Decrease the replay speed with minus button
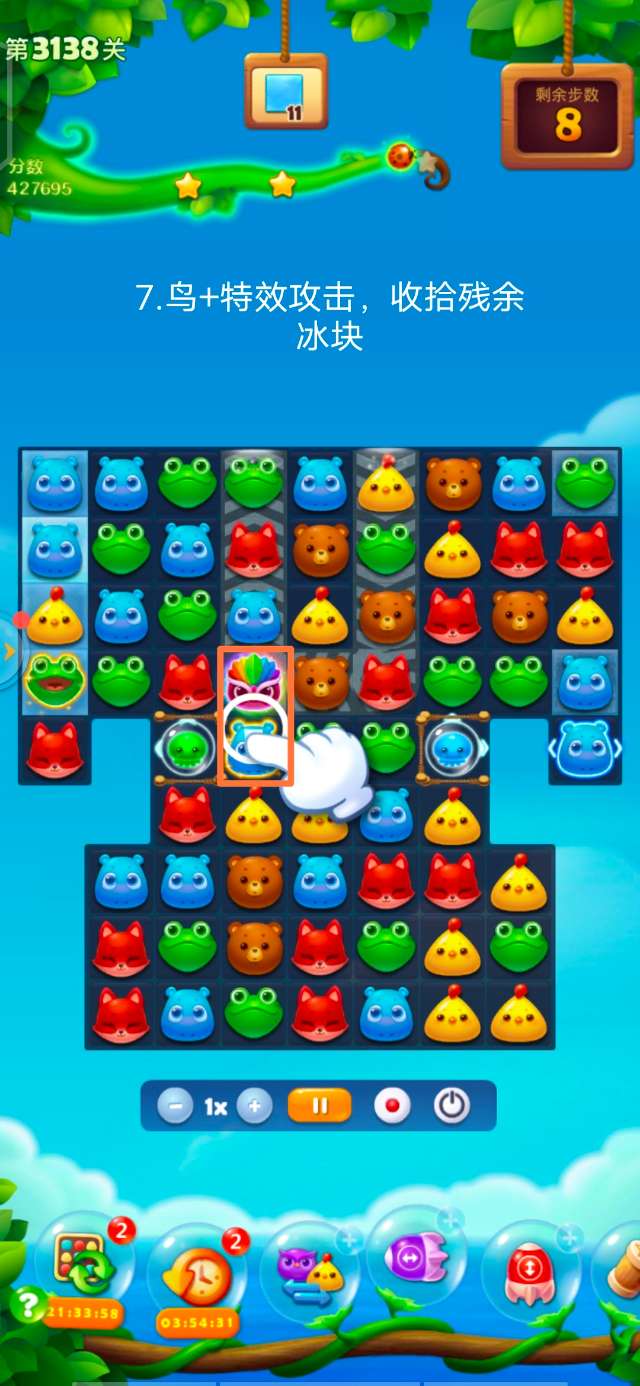This screenshot has height=1386, width=640. pos(175,1107)
